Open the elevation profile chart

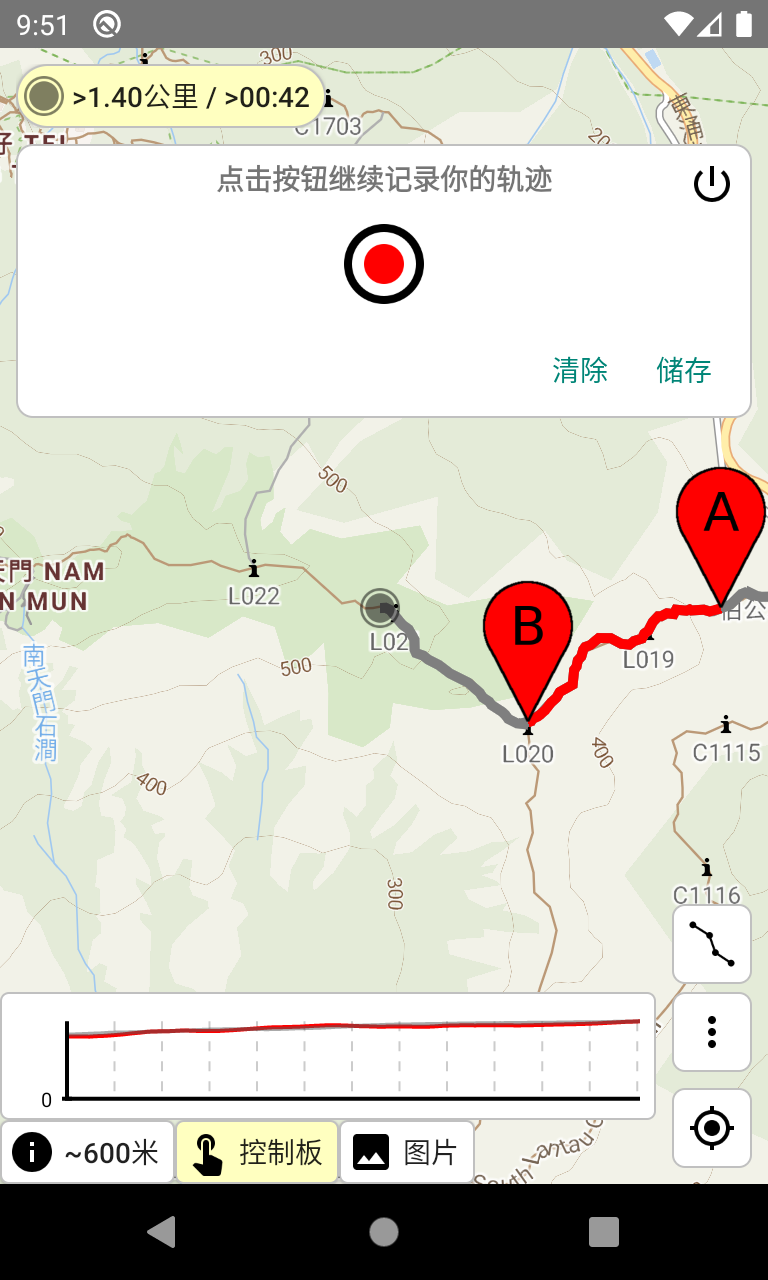pos(328,1056)
